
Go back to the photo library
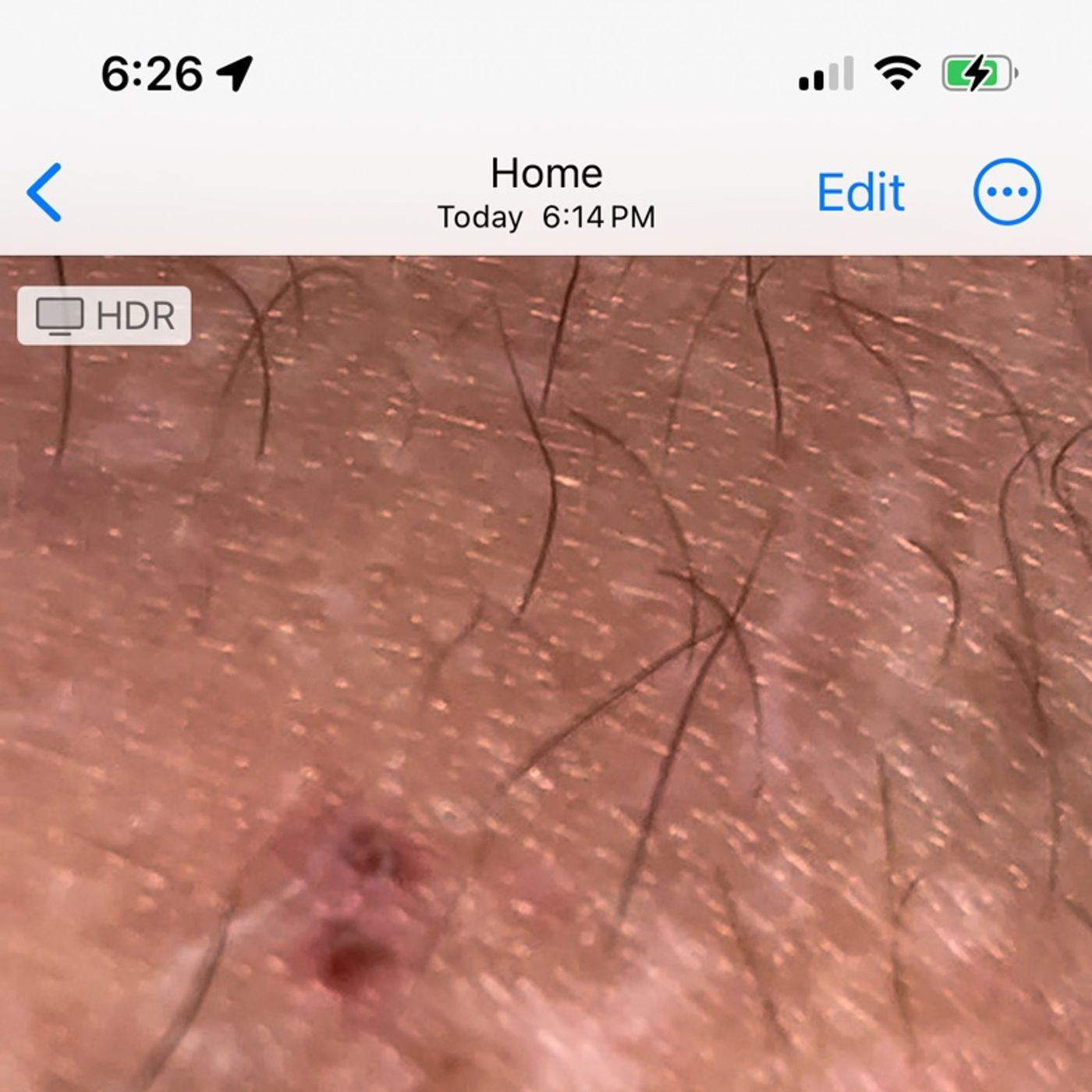coord(44,192)
